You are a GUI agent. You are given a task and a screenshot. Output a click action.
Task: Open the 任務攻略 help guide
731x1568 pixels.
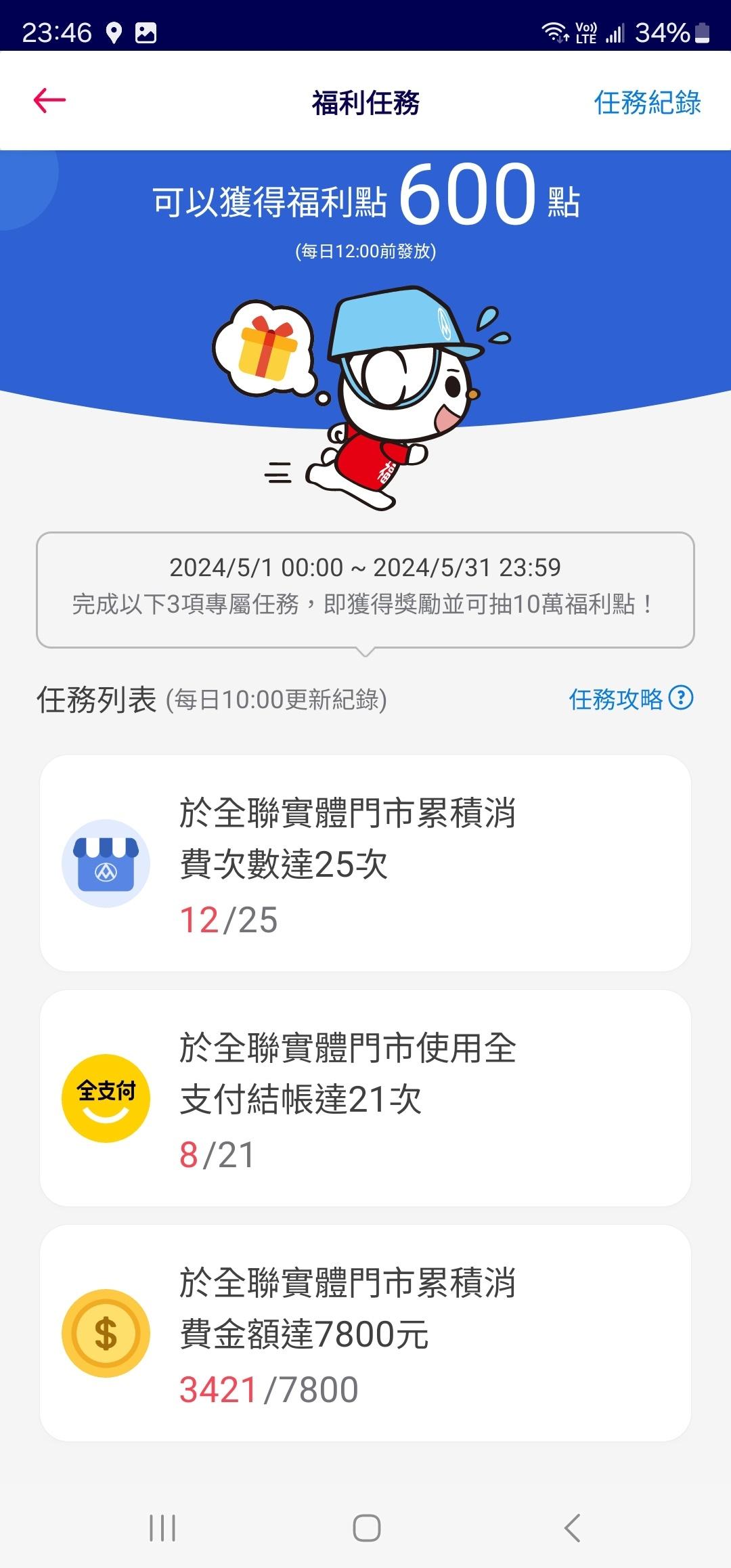pyautogui.click(x=630, y=699)
